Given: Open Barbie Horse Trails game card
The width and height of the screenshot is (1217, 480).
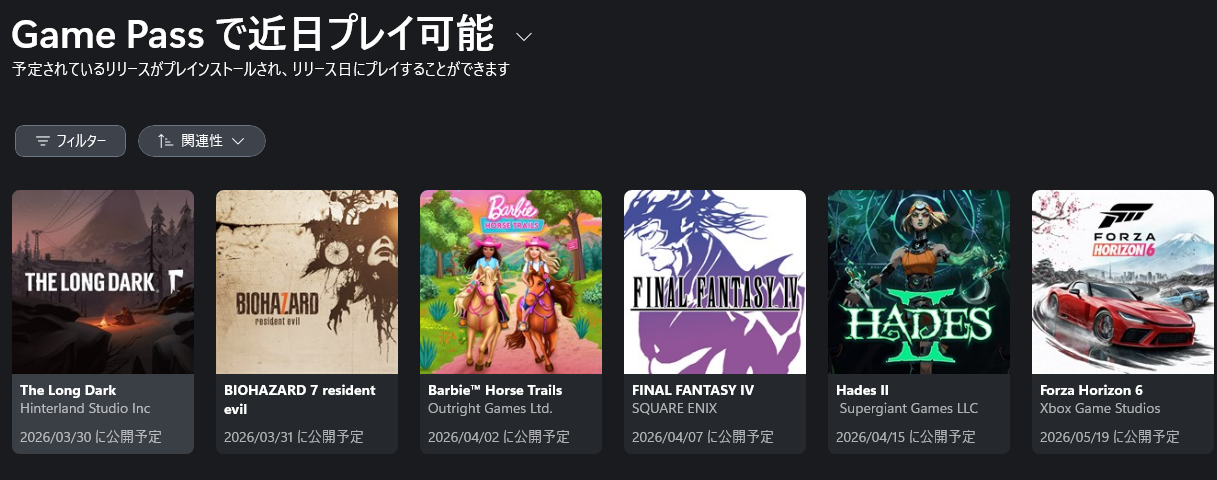Looking at the screenshot, I should [x=510, y=282].
